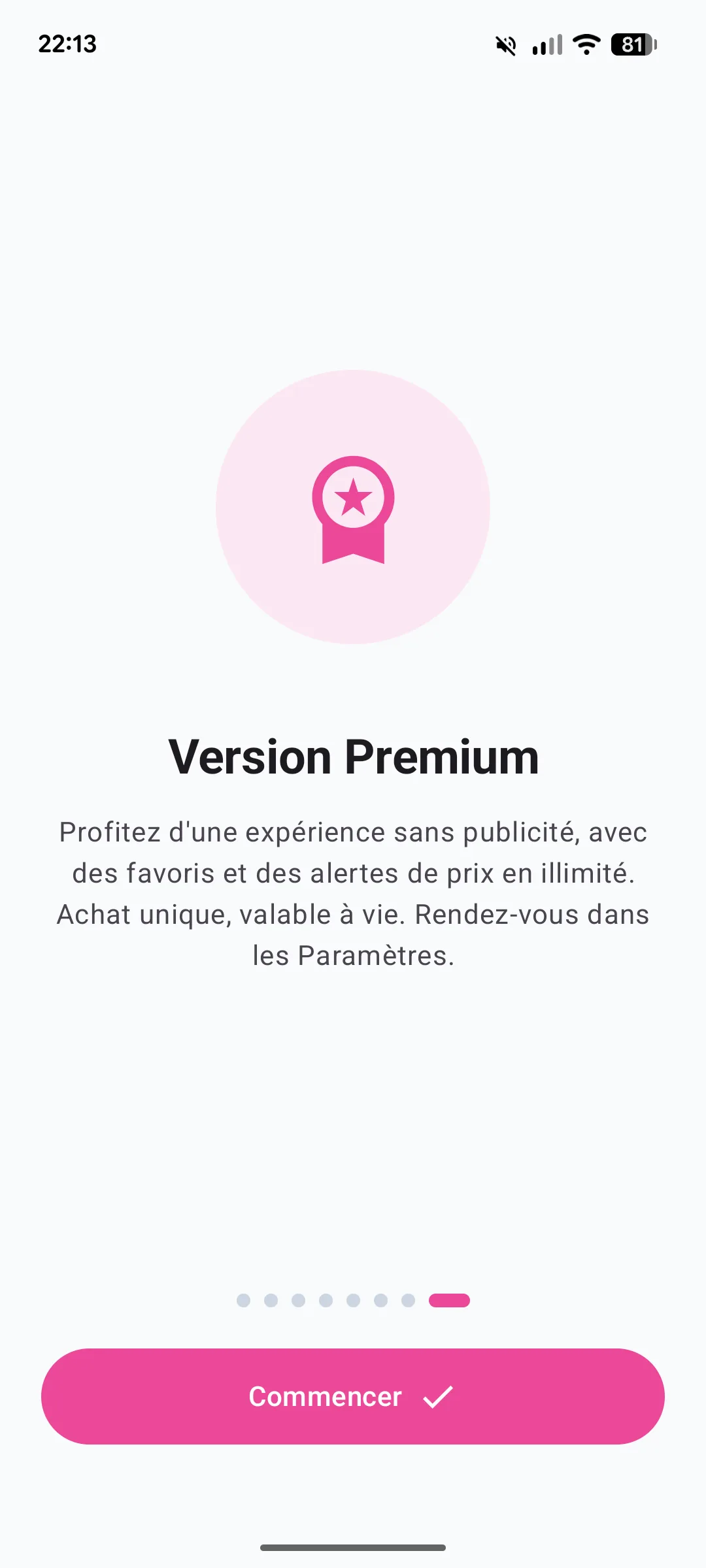Screen dimensions: 706x1568
Task: Tap the clock showing 22:13
Action: [67, 44]
